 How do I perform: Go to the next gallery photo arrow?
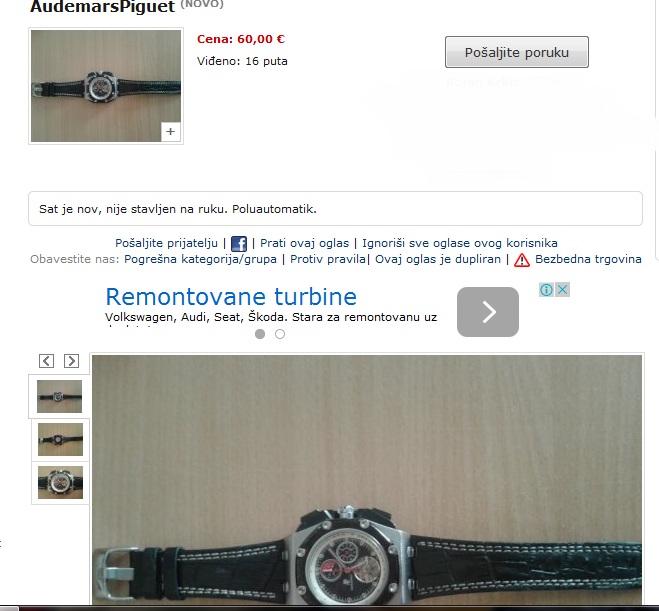[x=71, y=361]
